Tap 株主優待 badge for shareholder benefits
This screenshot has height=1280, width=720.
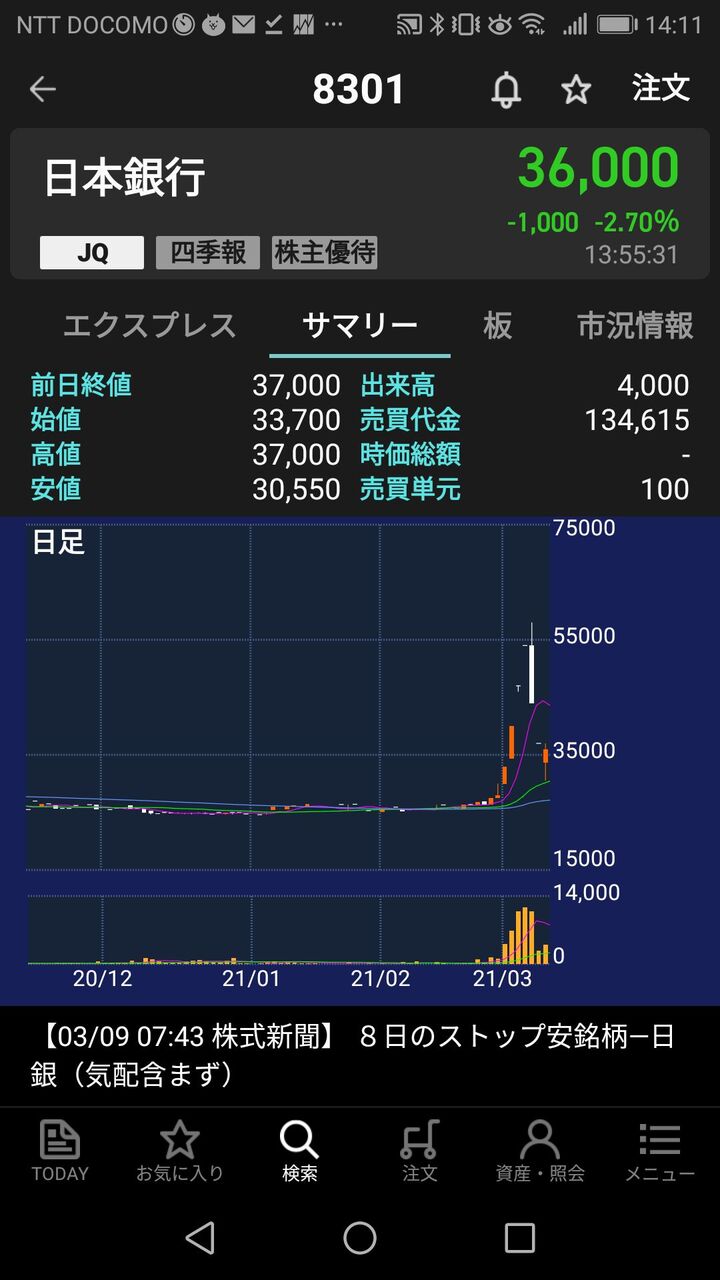[x=323, y=252]
